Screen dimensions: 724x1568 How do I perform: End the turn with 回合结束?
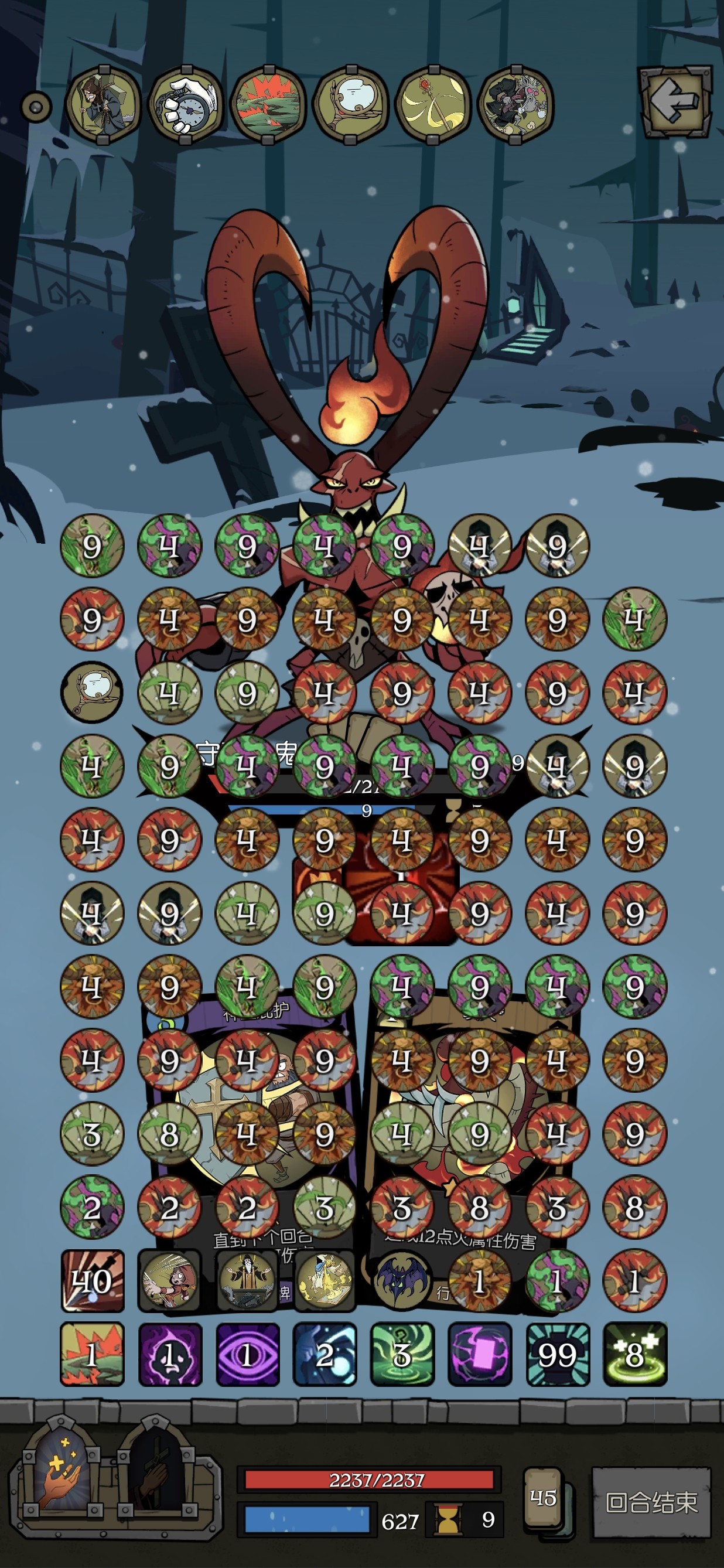pyautogui.click(x=651, y=1503)
